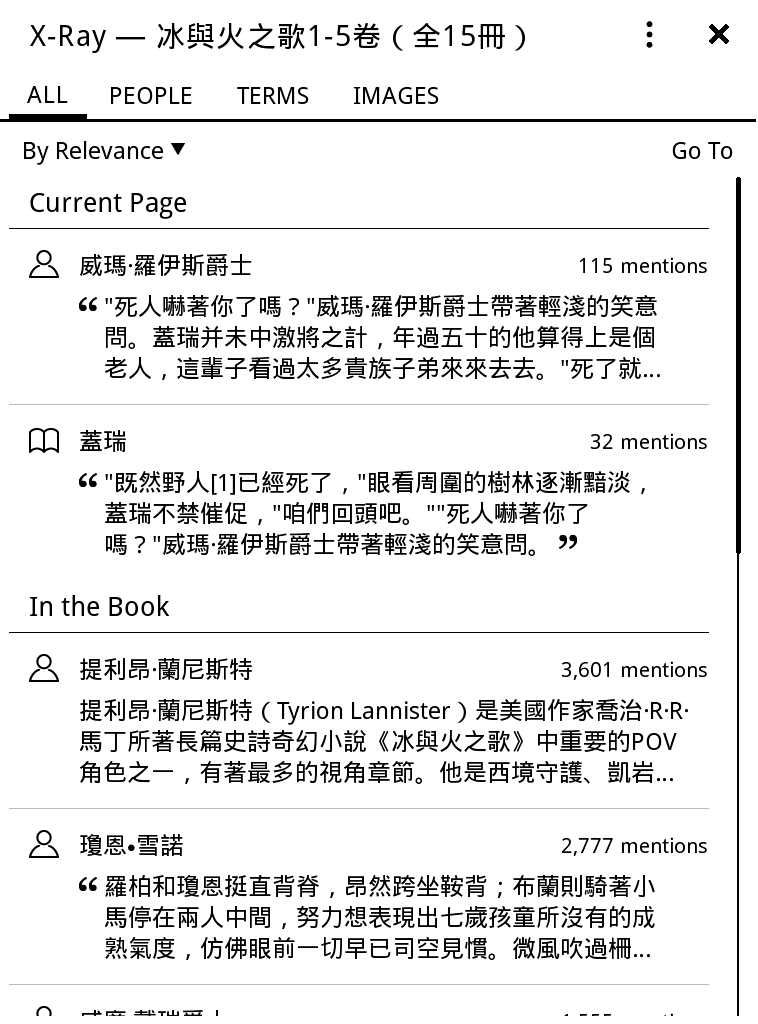Open the 威瑪·羅伊斯爵士 entry
This screenshot has height=1024, width=758.
[166, 266]
